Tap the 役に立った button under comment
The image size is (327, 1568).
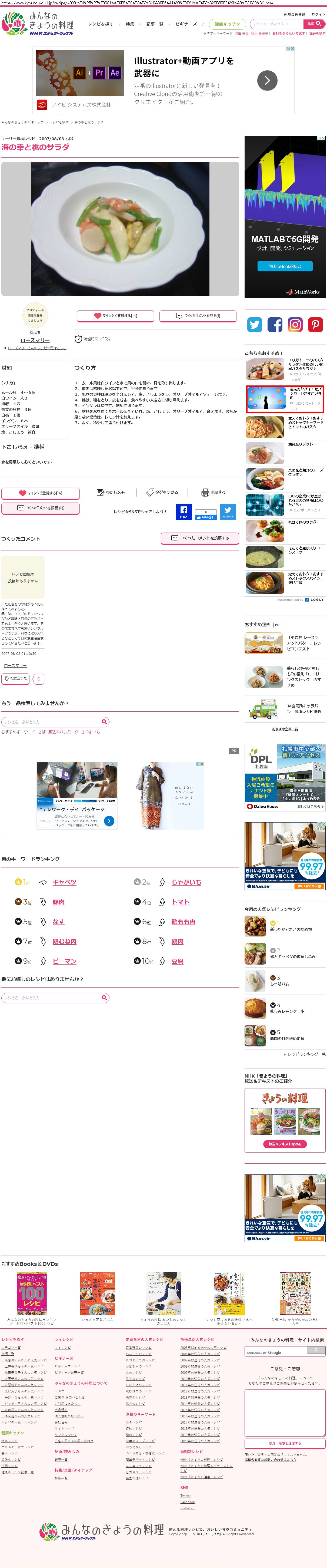[16, 678]
